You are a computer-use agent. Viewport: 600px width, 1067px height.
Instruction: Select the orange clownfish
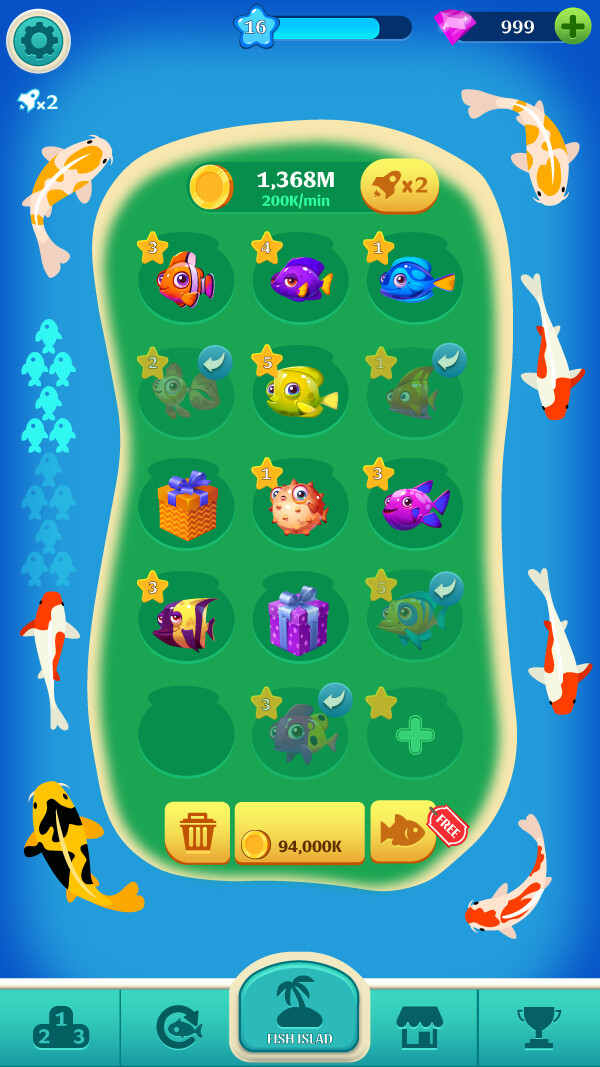pos(186,279)
